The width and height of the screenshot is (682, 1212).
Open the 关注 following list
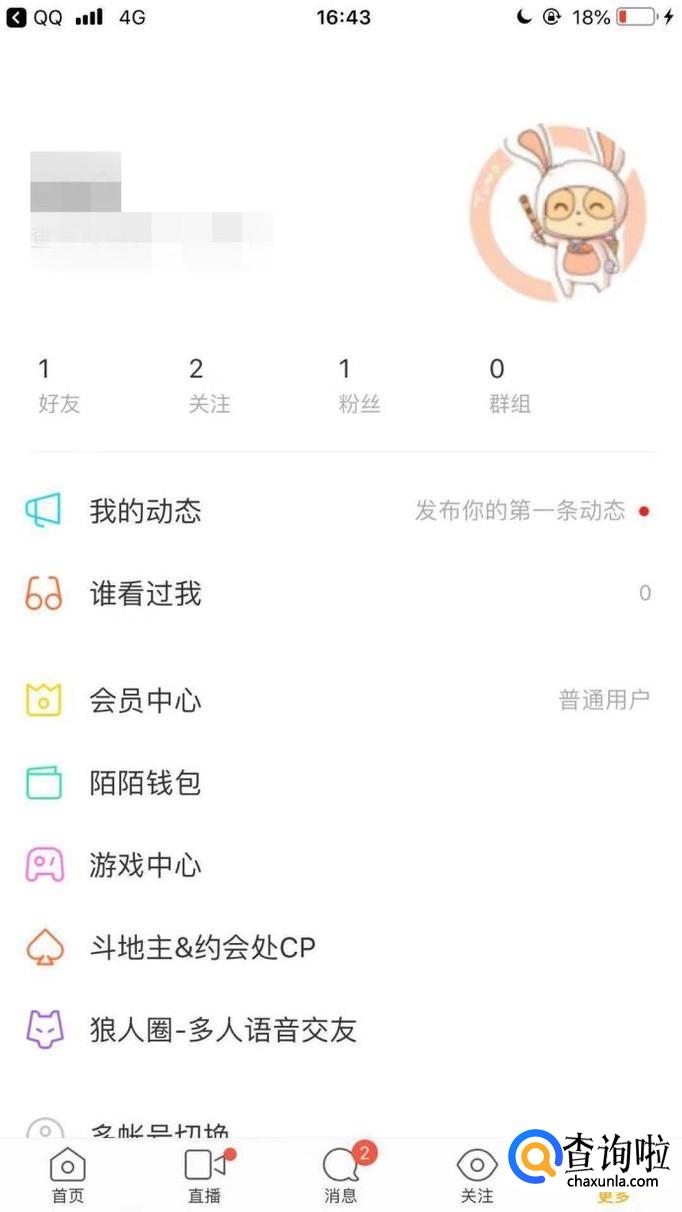[x=209, y=386]
